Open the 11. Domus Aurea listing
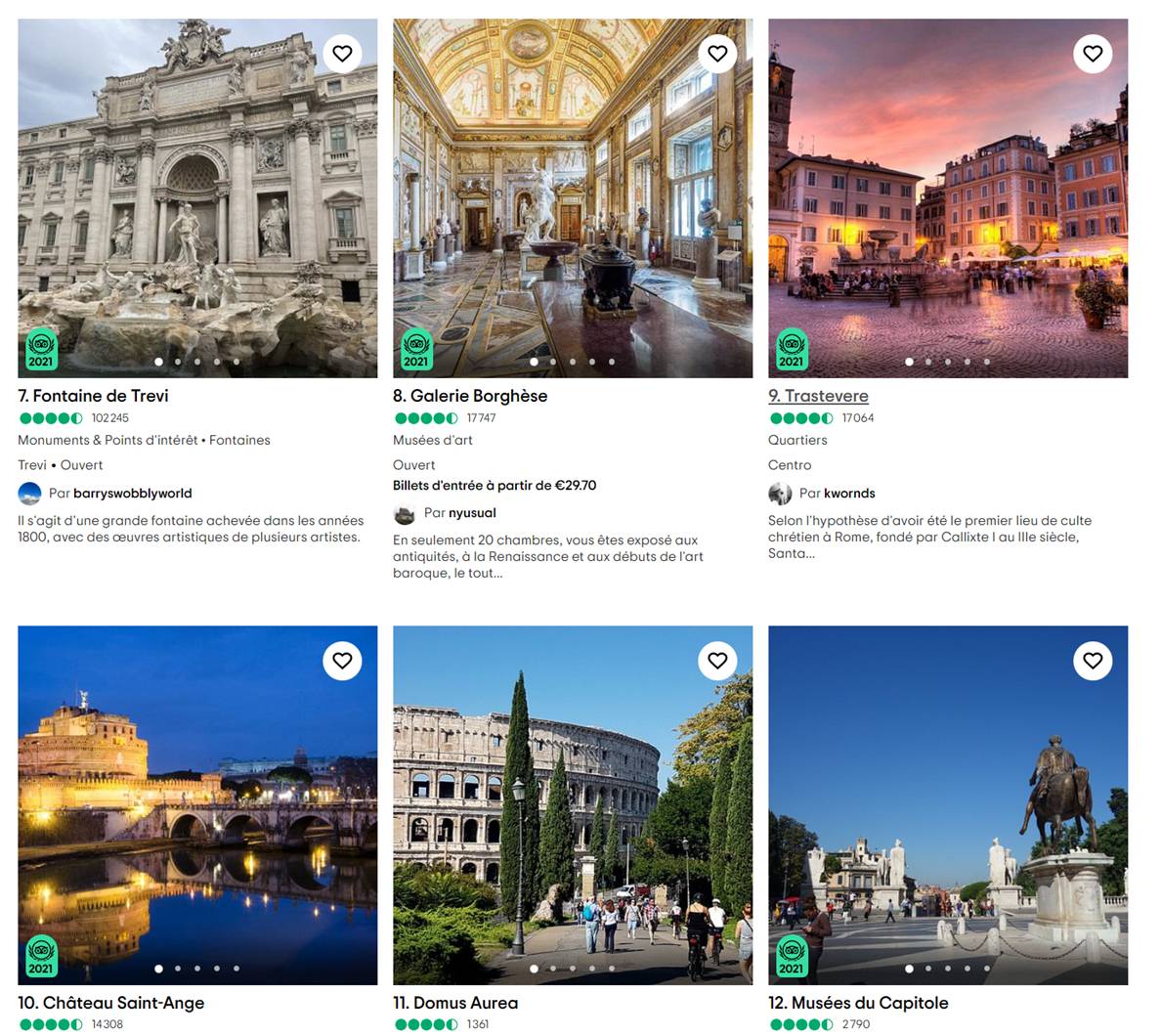This screenshot has width=1161, height=1036. 455,1003
